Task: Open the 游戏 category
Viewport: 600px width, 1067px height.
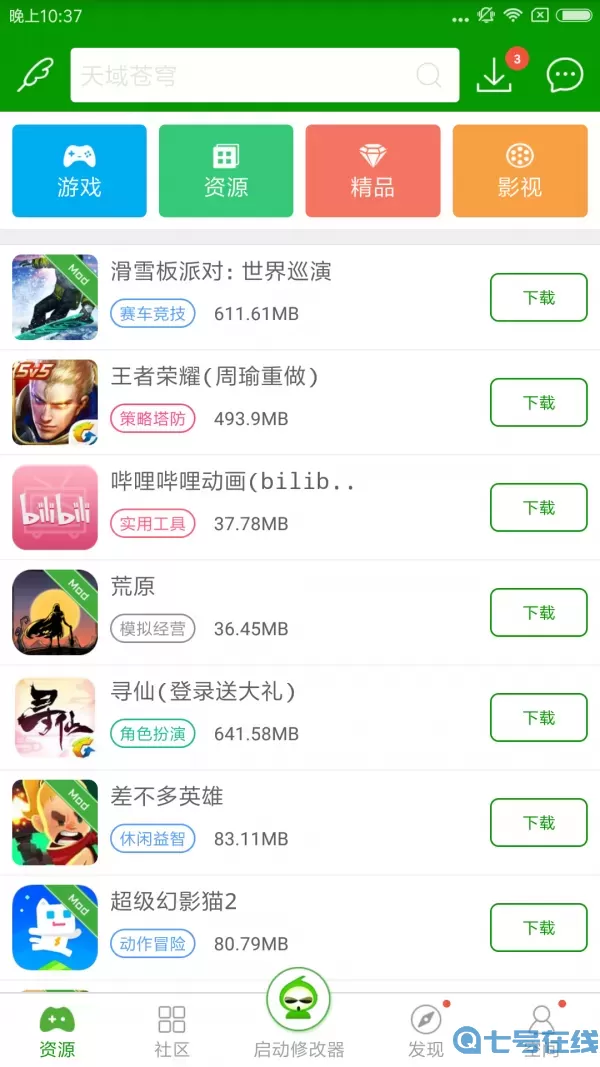Action: [79, 171]
